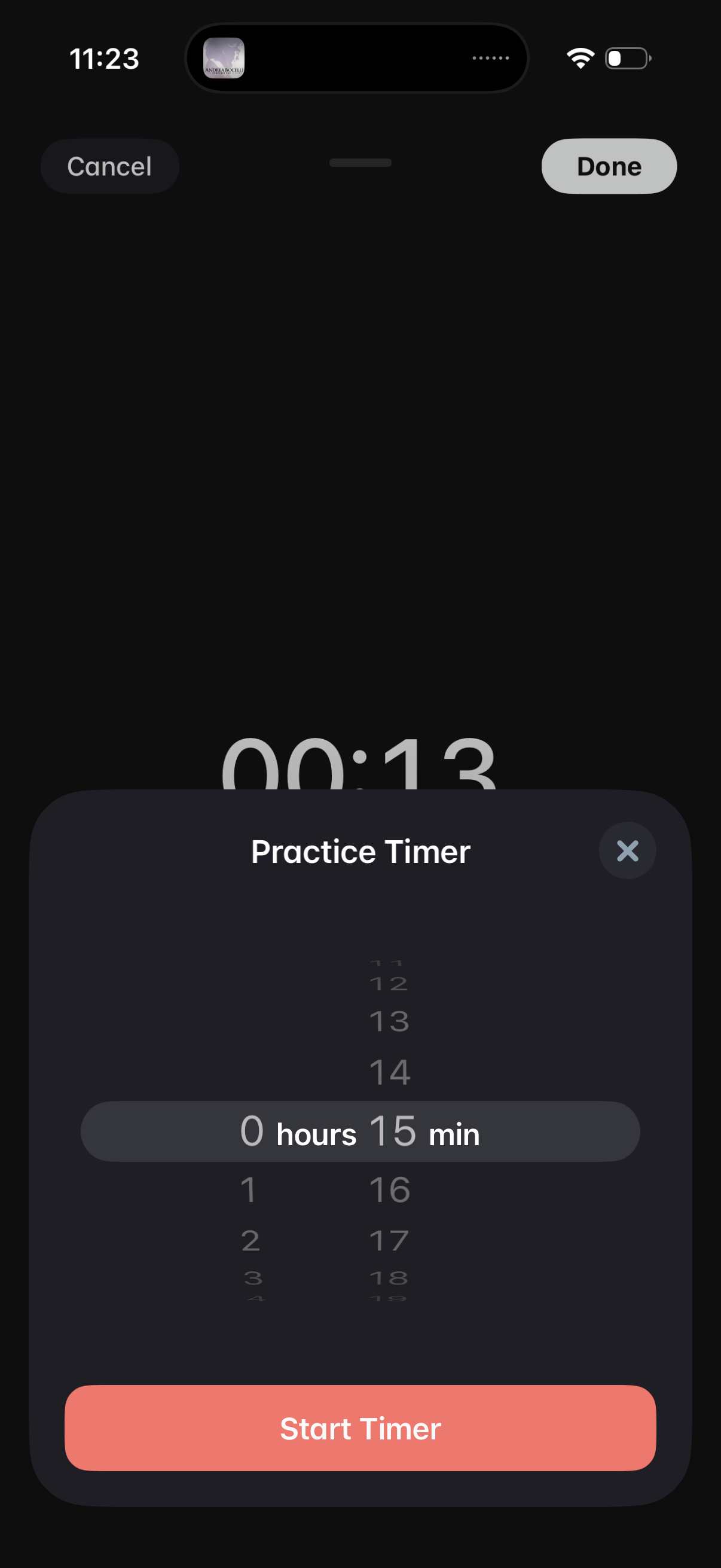Tap the Wi-Fi status icon

click(x=579, y=57)
